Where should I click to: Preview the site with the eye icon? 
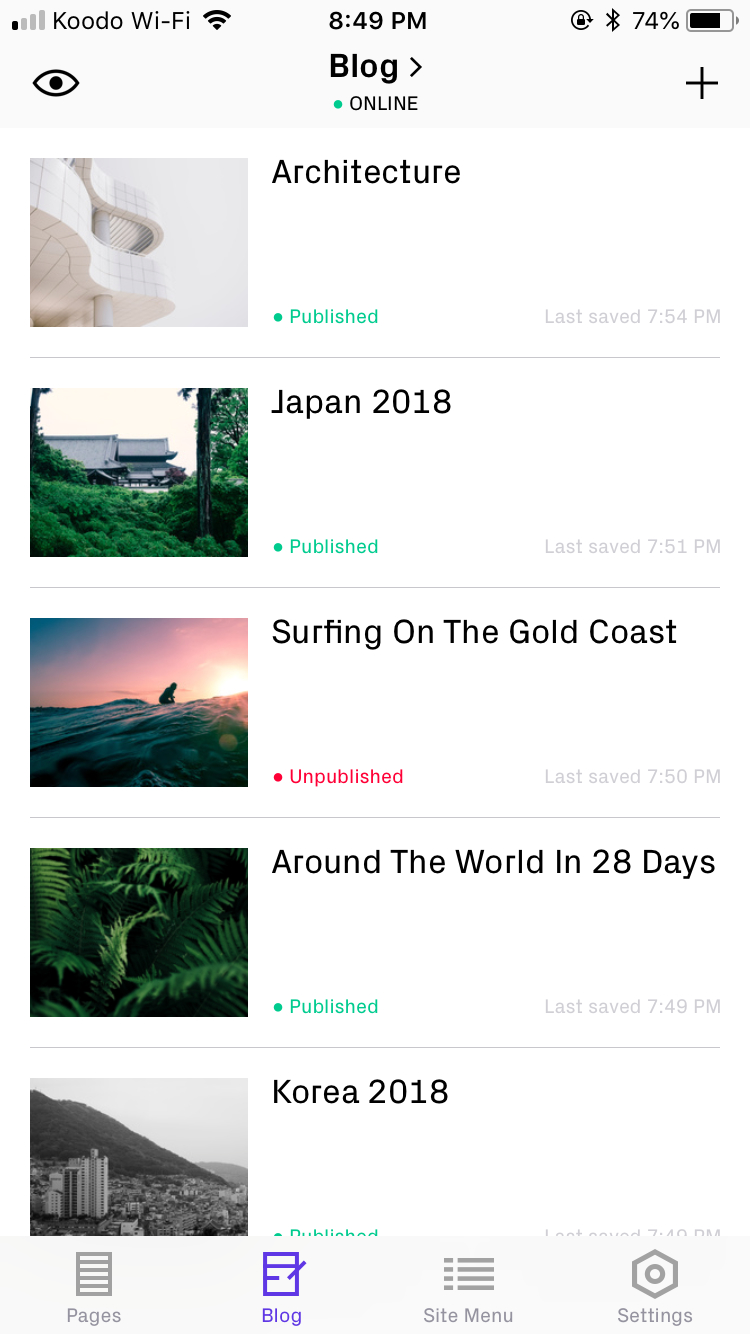[56, 83]
